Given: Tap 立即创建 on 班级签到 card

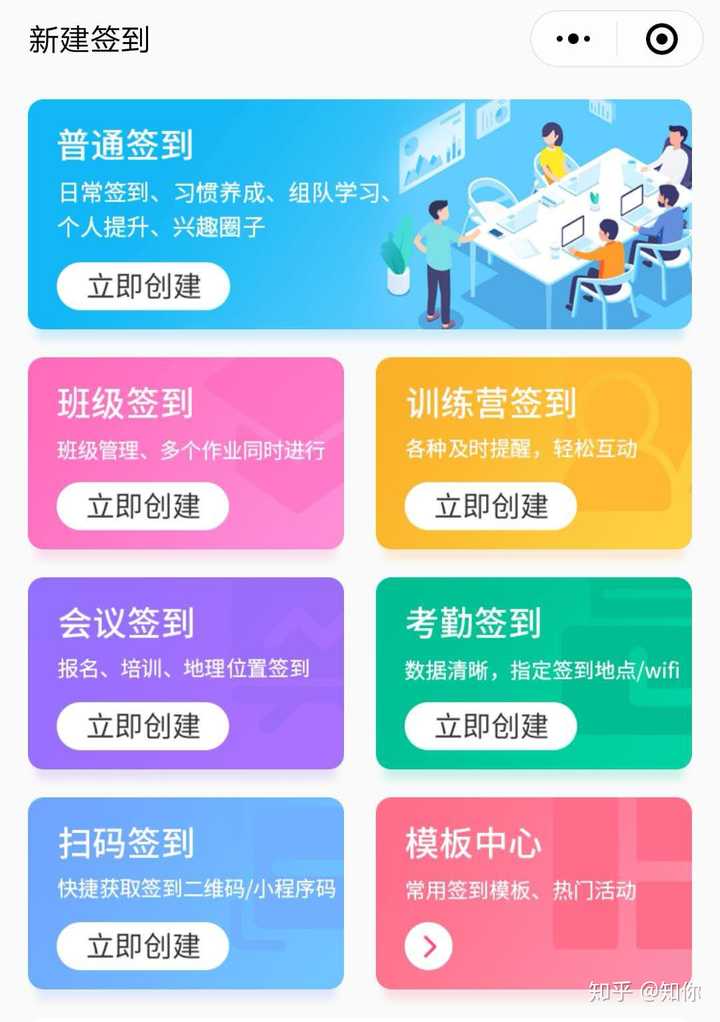Looking at the screenshot, I should [x=143, y=506].
